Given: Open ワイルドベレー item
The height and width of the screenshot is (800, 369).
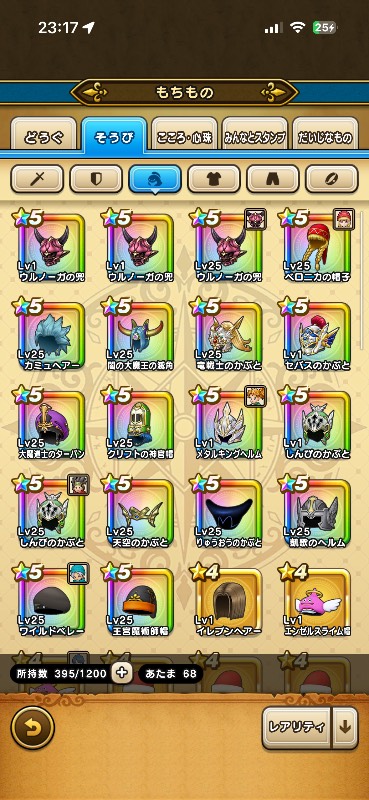Looking at the screenshot, I should [x=50, y=601].
